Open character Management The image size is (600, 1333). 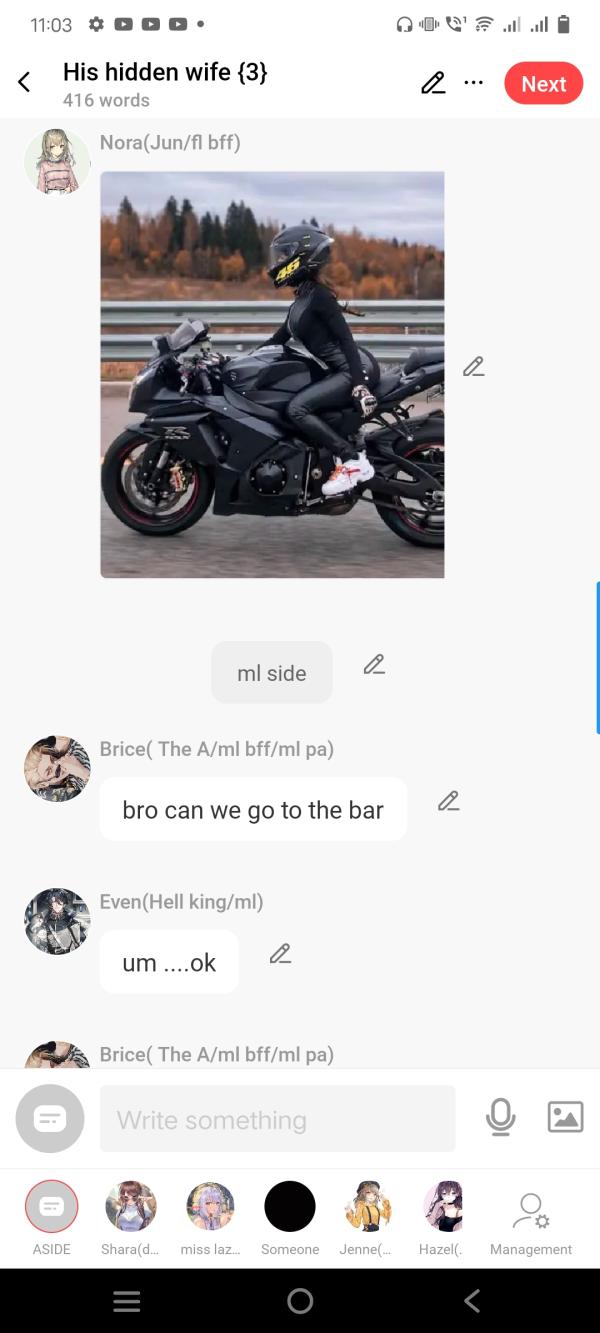530,1212
